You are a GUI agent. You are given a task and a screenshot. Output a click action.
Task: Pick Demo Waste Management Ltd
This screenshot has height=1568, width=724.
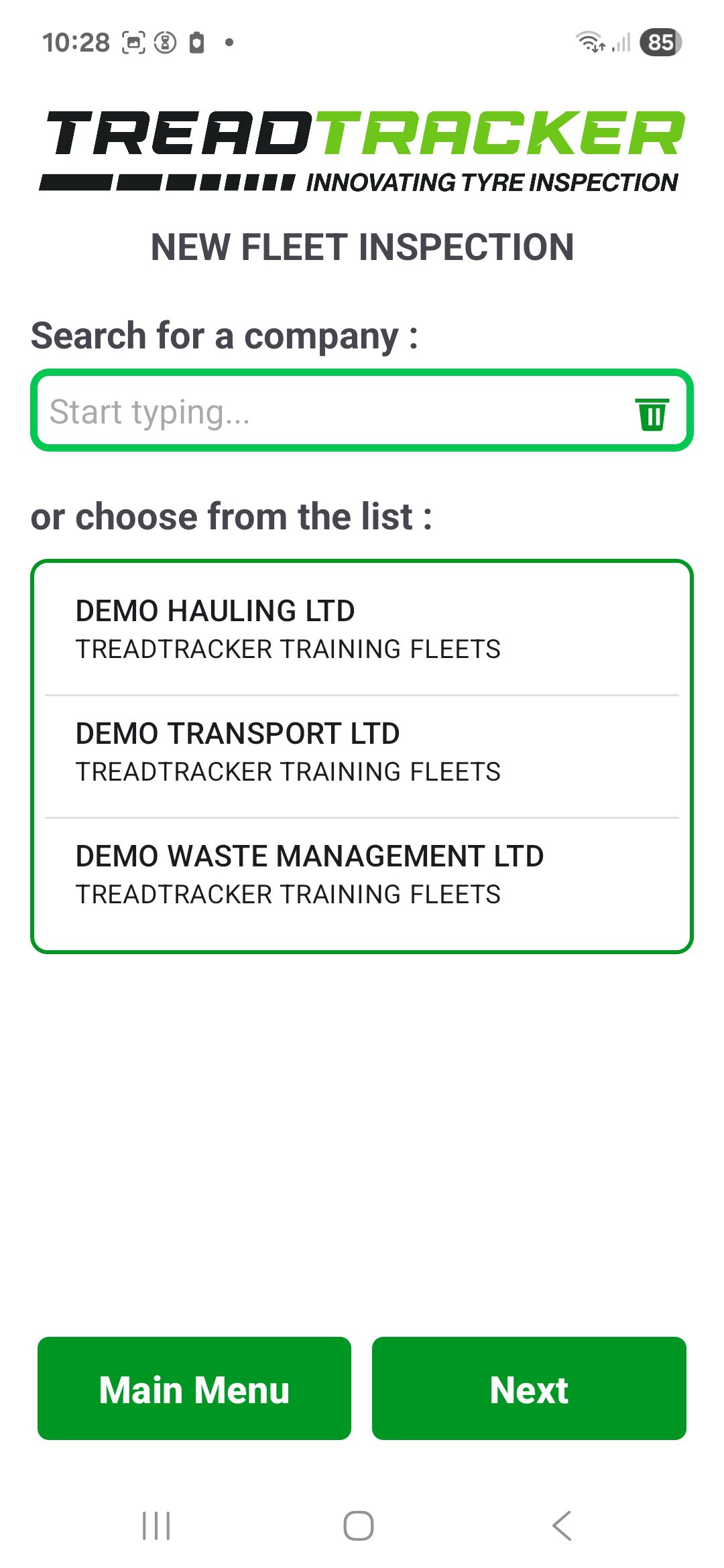361,874
